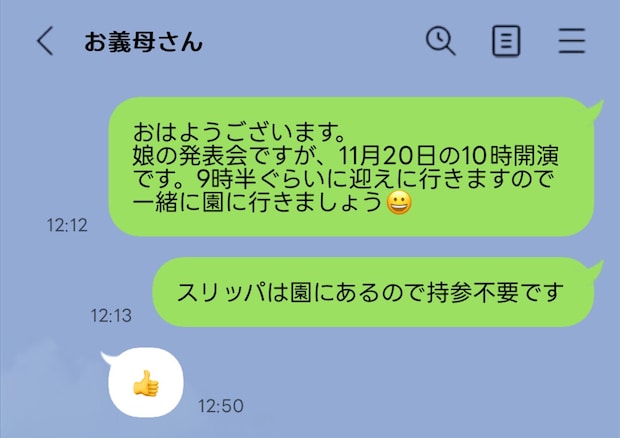This screenshot has width=620, height=438.
Task: Search within this chat conversation
Action: click(440, 41)
